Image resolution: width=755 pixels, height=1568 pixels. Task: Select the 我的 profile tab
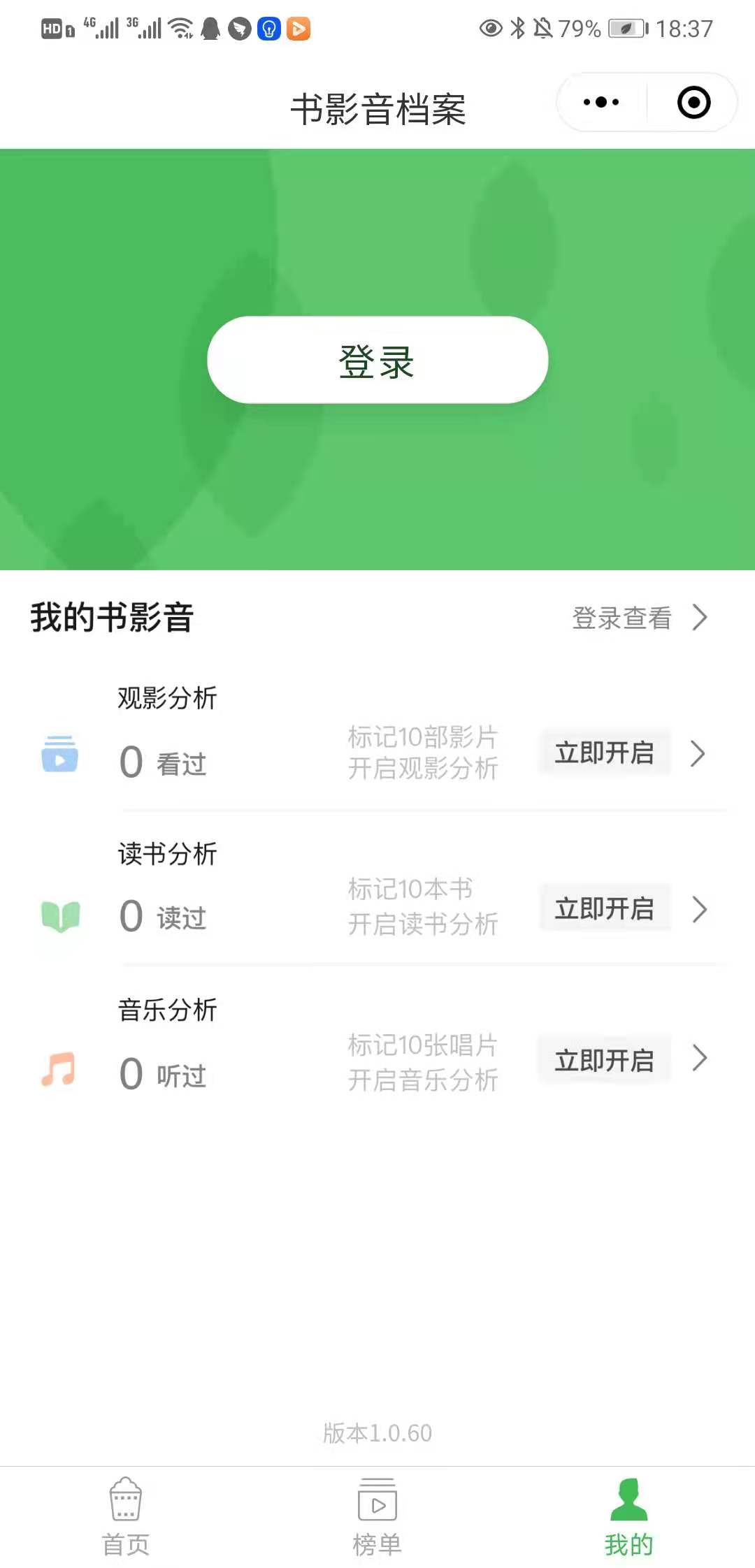628,1518
